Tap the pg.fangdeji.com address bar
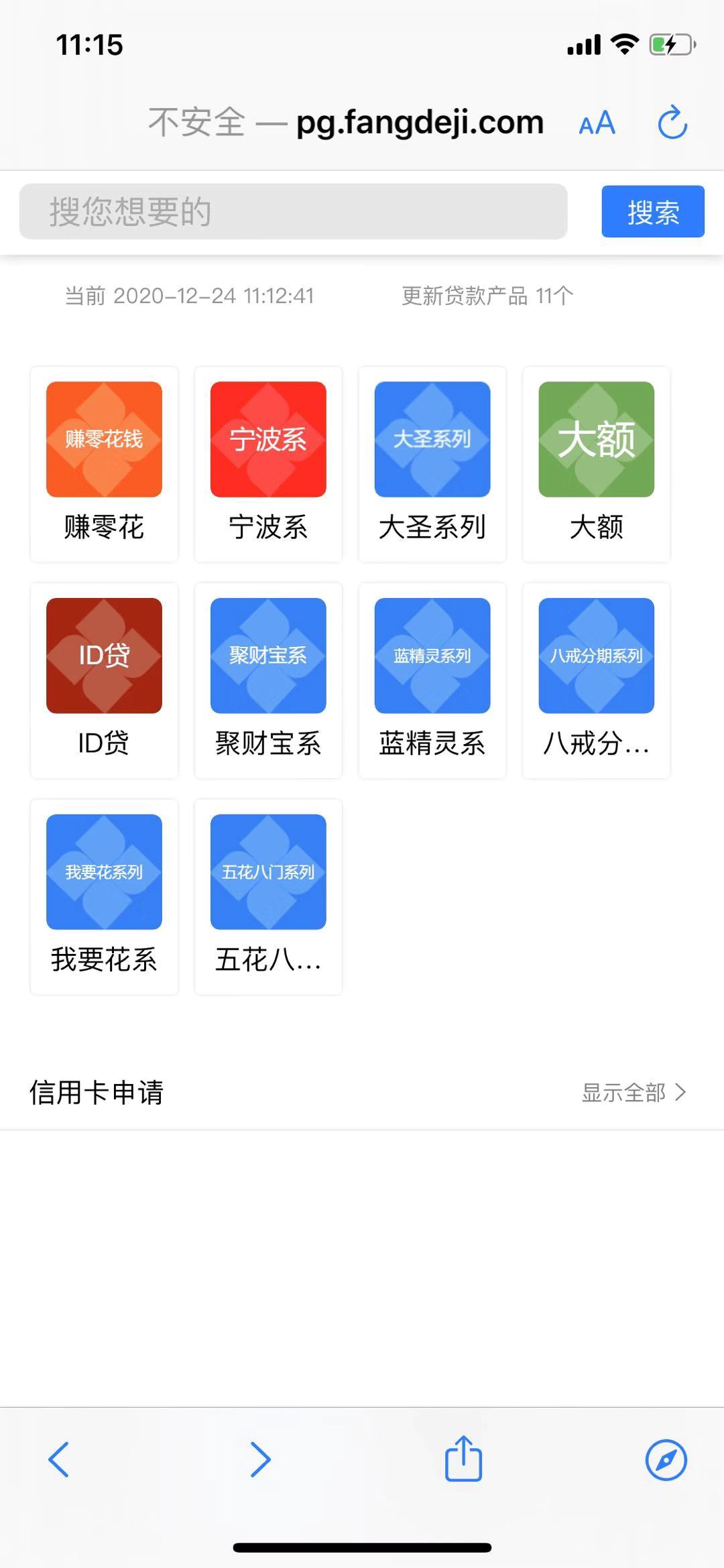724x1568 pixels. (346, 123)
